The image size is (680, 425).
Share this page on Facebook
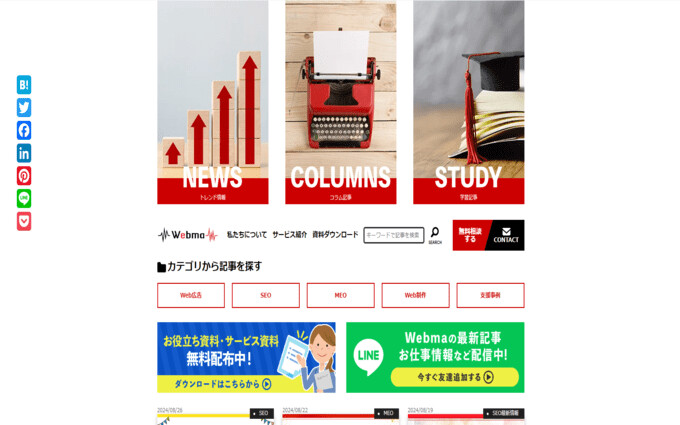(24, 130)
